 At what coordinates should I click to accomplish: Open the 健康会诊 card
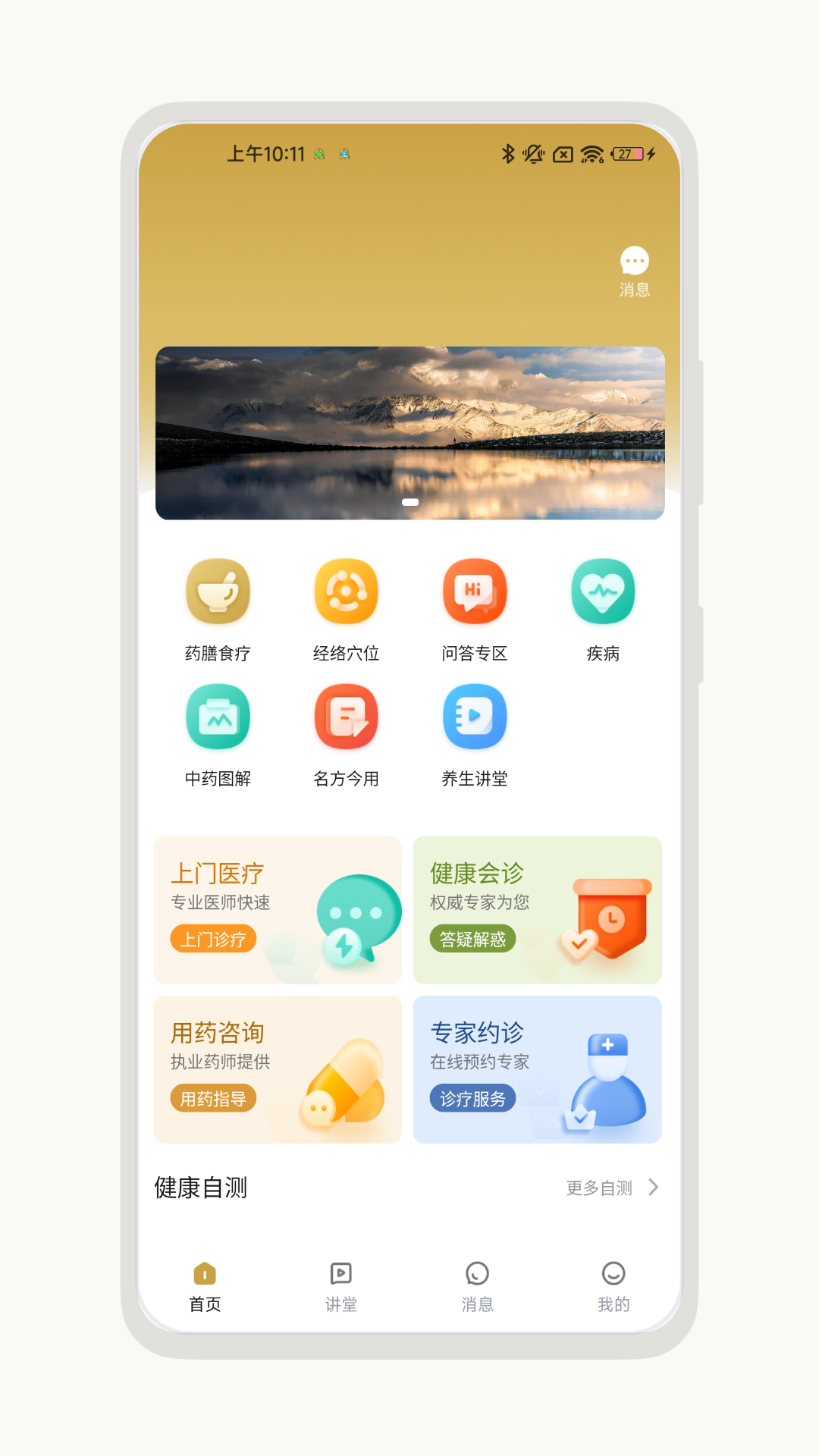[537, 910]
